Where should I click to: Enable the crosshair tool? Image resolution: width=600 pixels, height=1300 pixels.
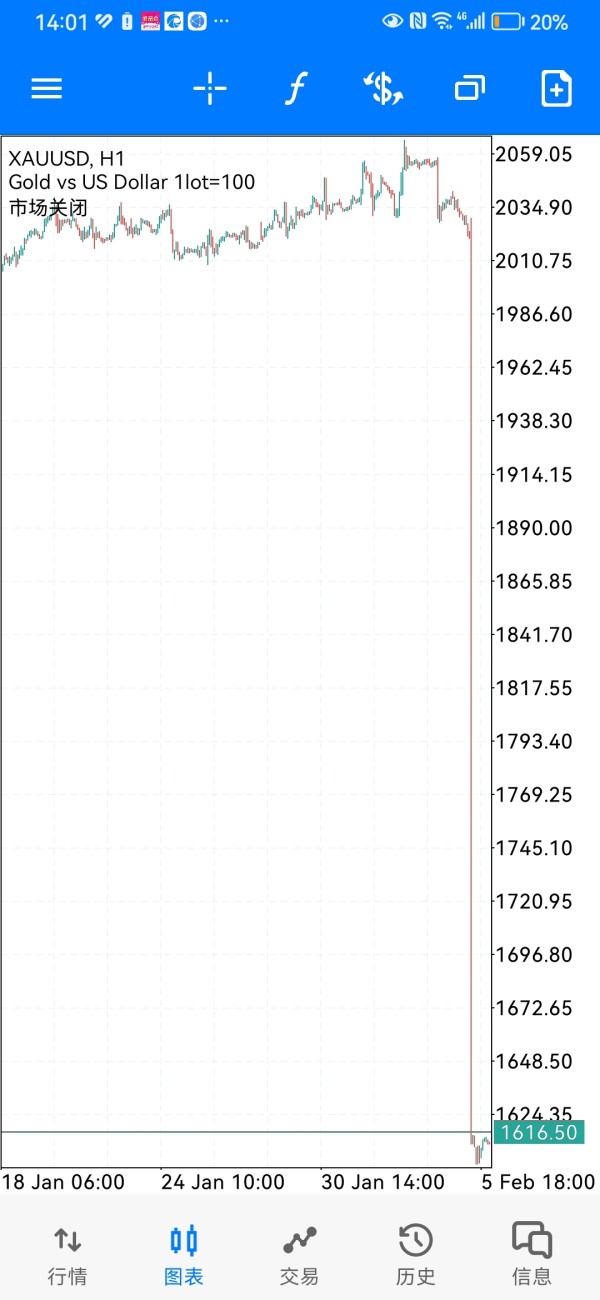point(210,89)
